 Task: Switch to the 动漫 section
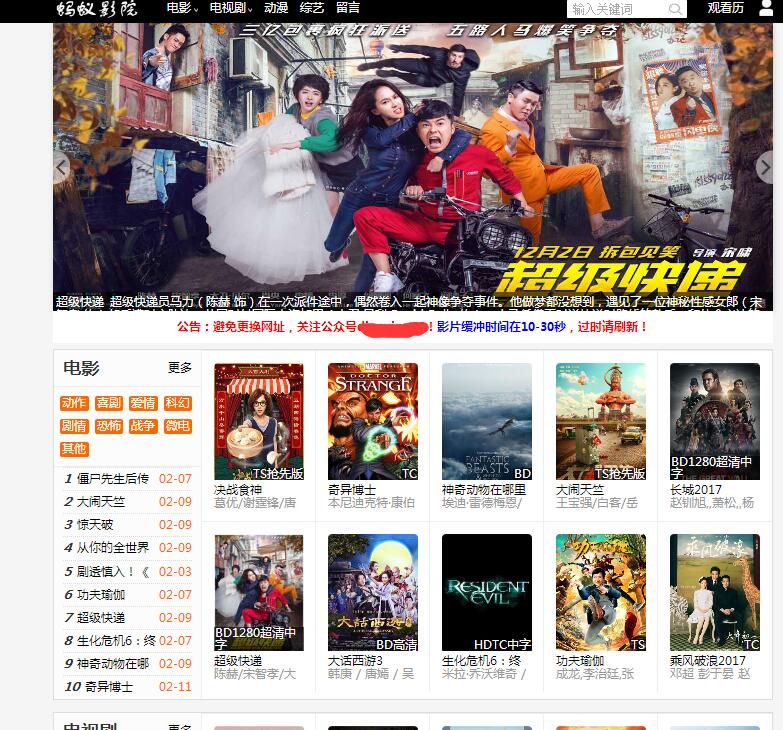(x=276, y=8)
